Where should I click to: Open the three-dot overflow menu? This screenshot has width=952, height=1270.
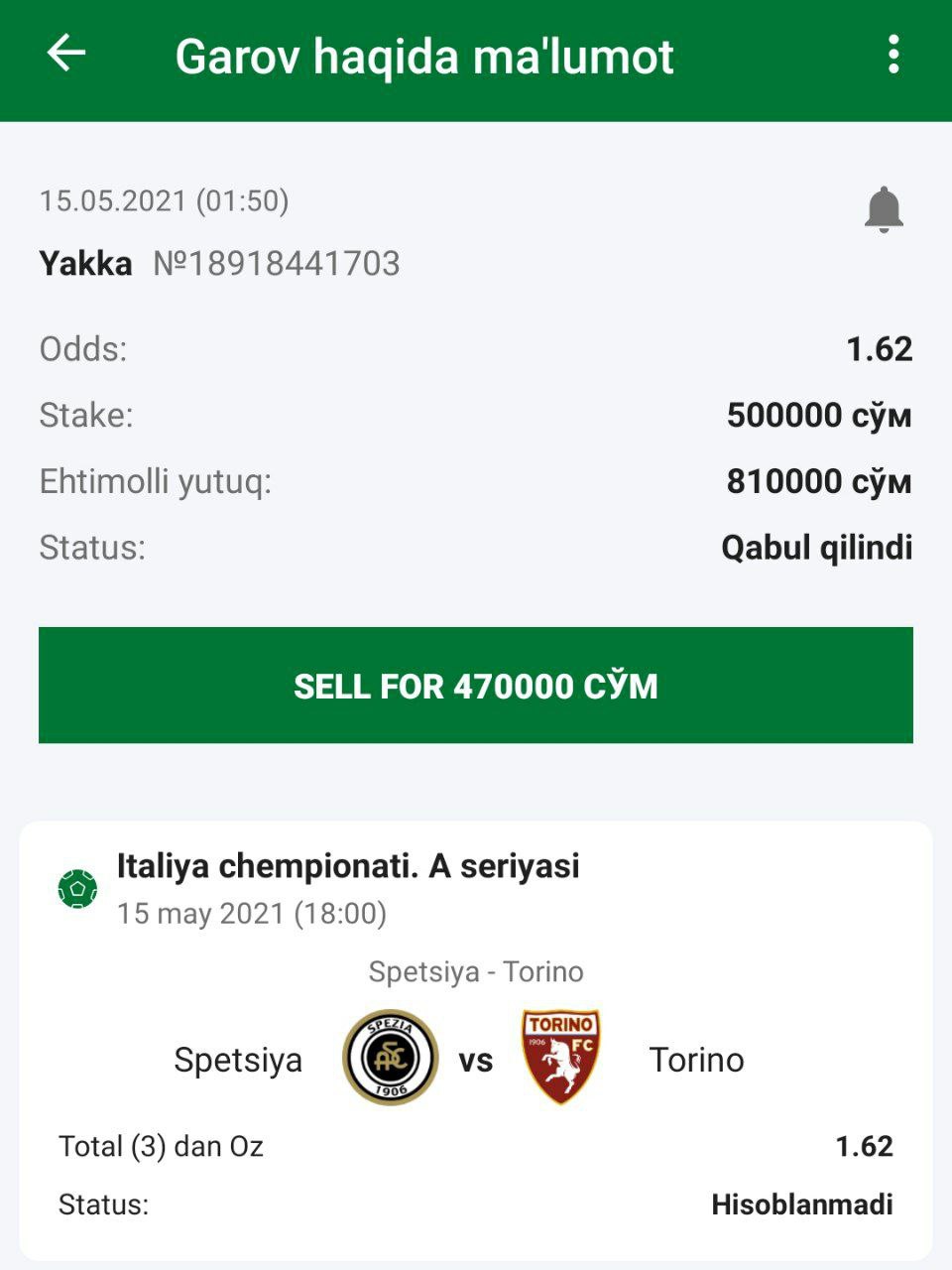tap(893, 55)
